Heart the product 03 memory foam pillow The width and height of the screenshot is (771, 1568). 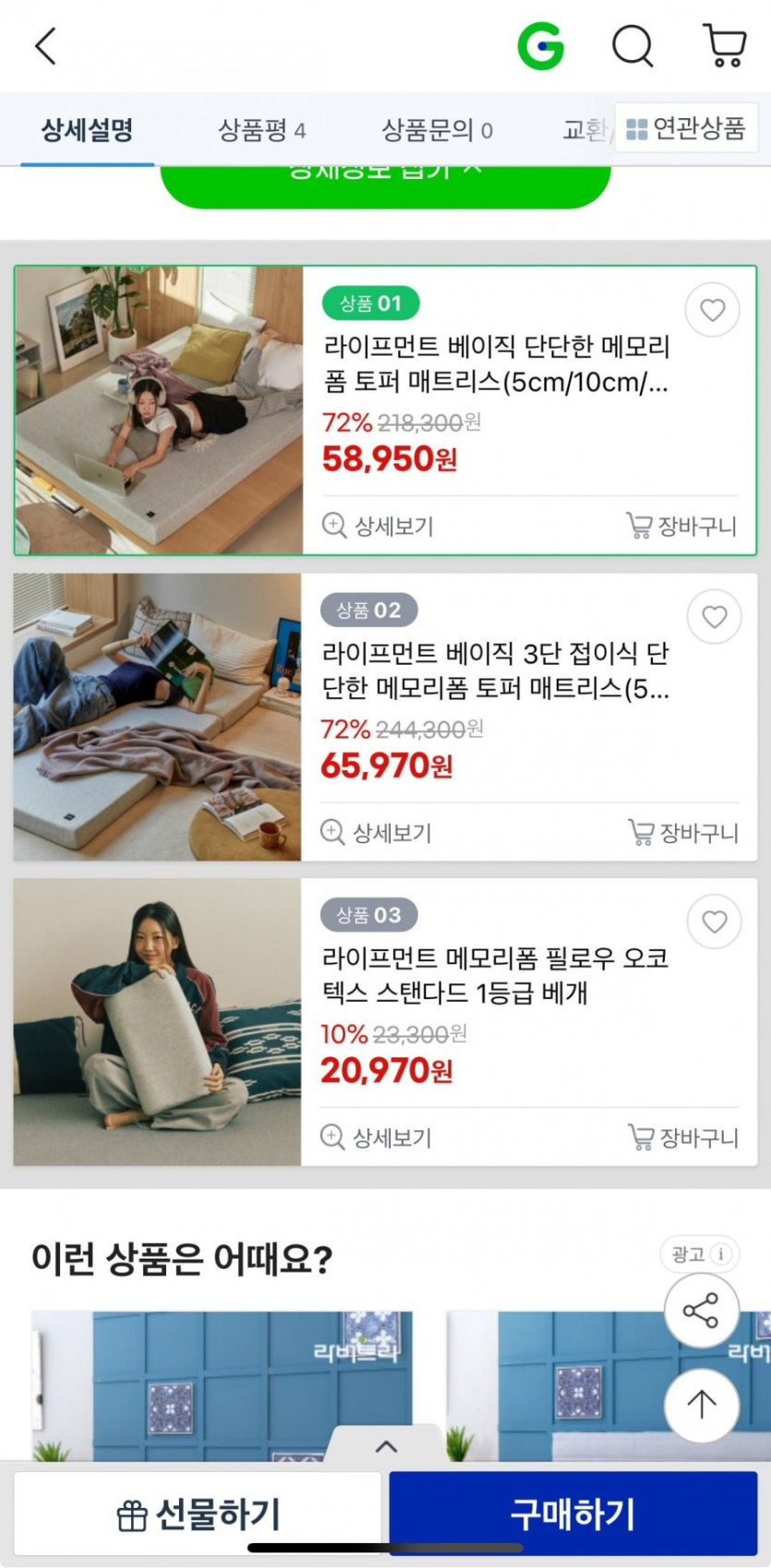point(714,922)
